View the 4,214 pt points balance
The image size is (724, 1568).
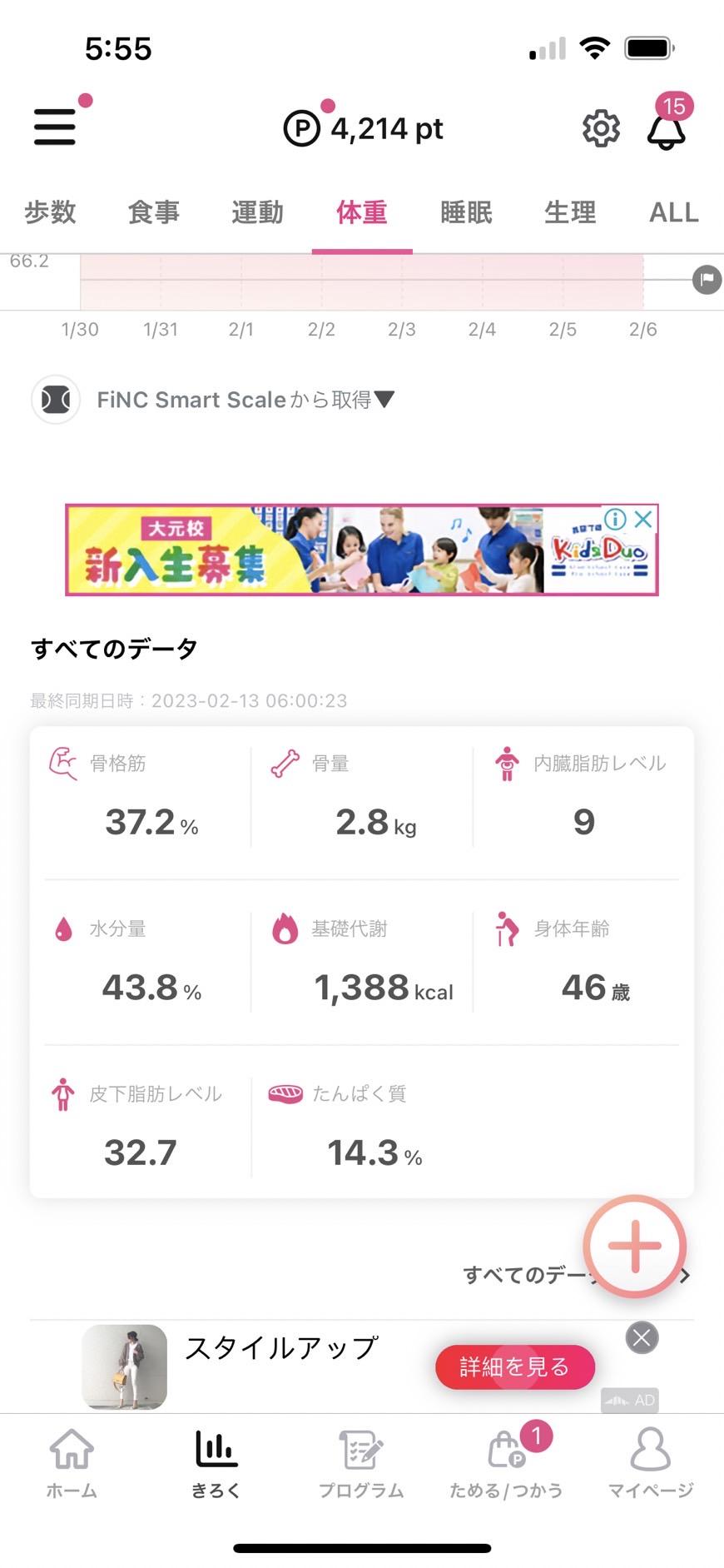364,128
